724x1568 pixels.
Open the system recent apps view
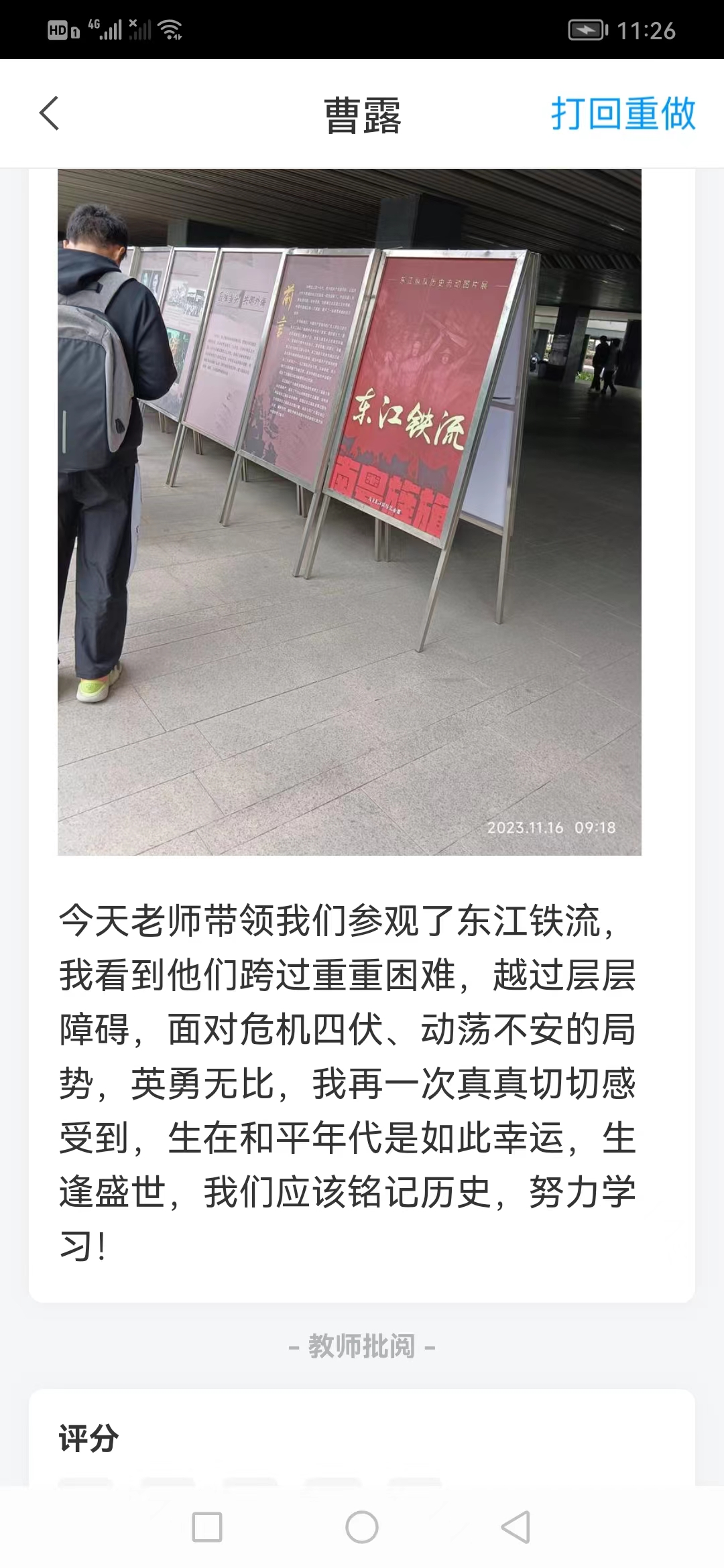pyautogui.click(x=207, y=1527)
